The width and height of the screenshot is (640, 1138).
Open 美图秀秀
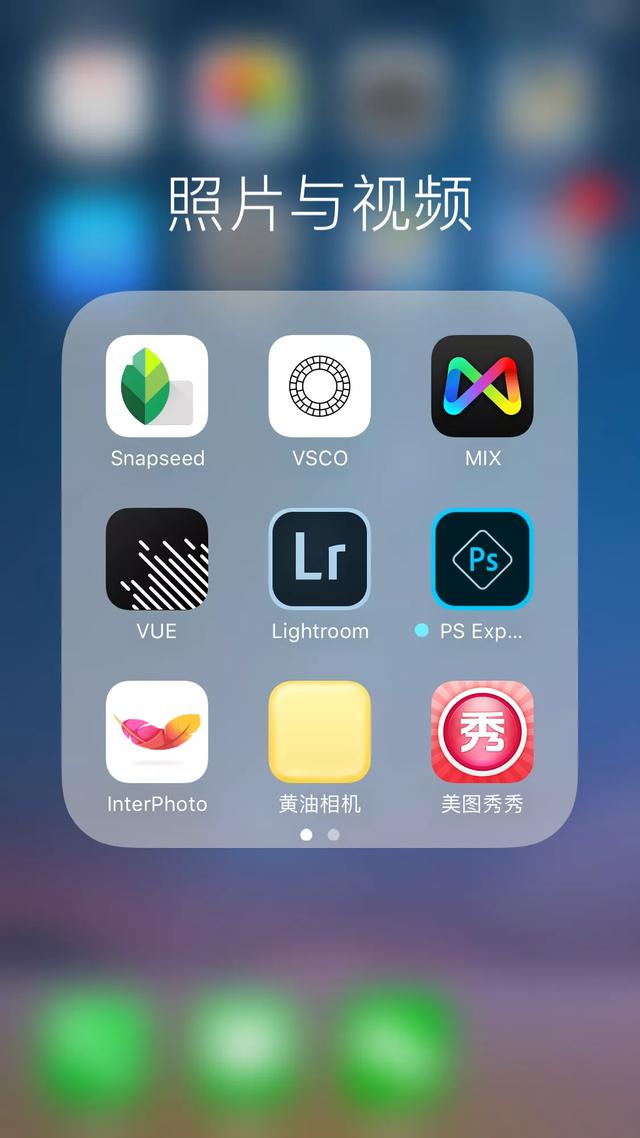pos(482,732)
